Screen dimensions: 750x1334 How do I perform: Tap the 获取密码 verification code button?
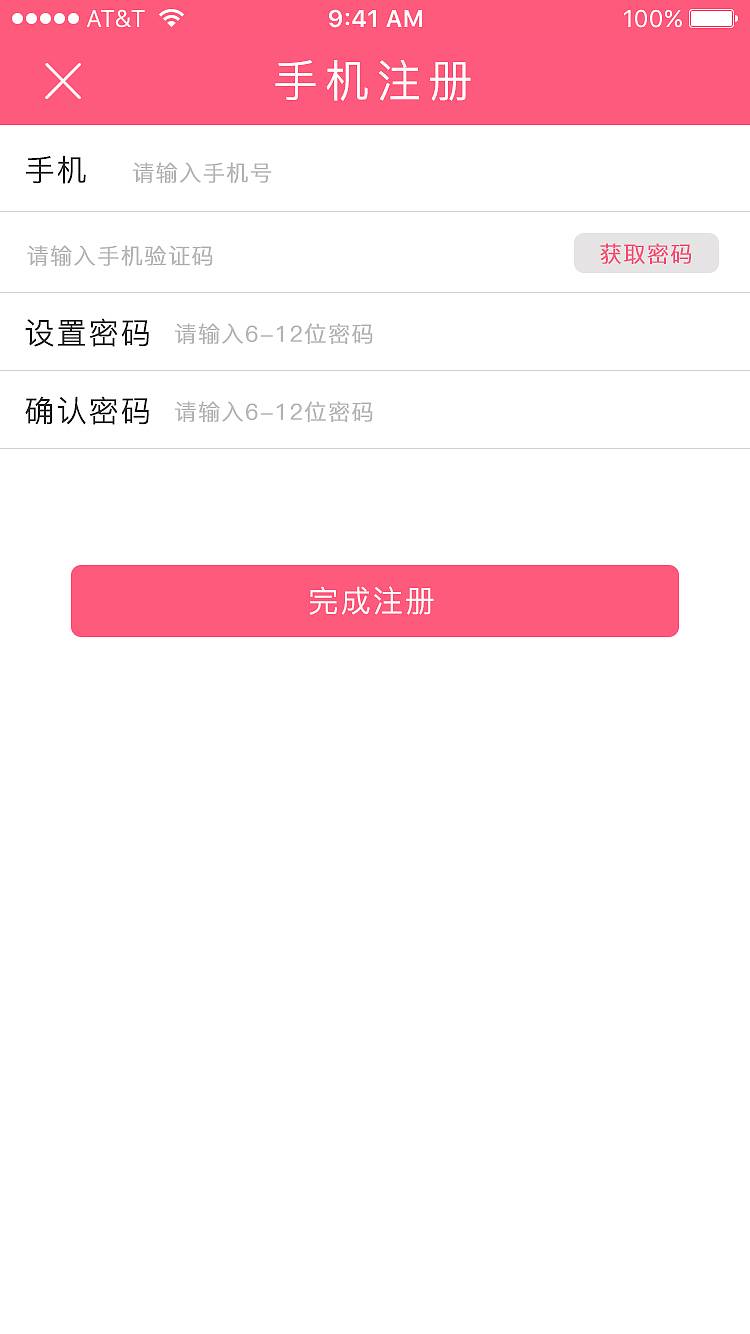pos(645,253)
